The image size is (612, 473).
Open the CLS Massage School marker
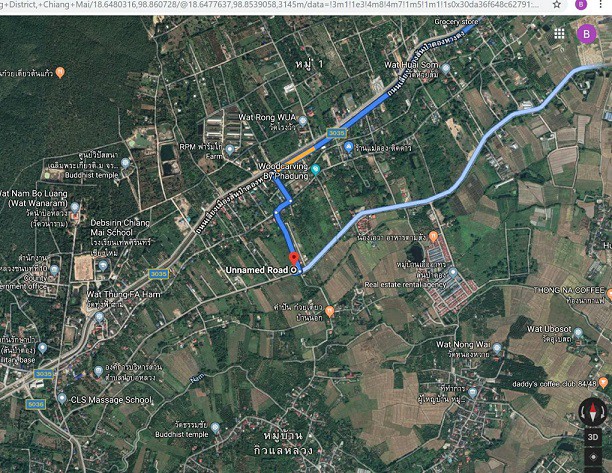pos(63,399)
